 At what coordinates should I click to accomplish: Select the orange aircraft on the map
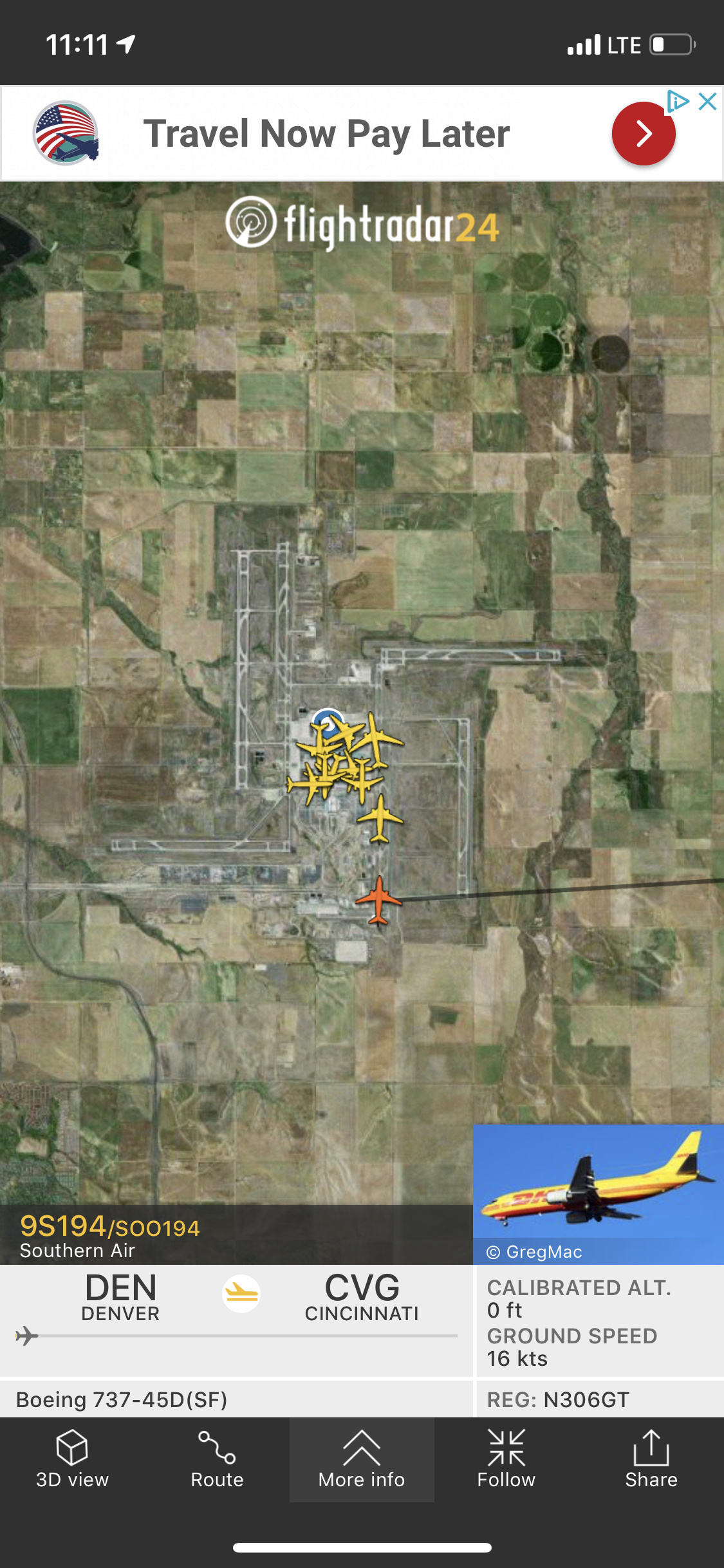[x=379, y=899]
